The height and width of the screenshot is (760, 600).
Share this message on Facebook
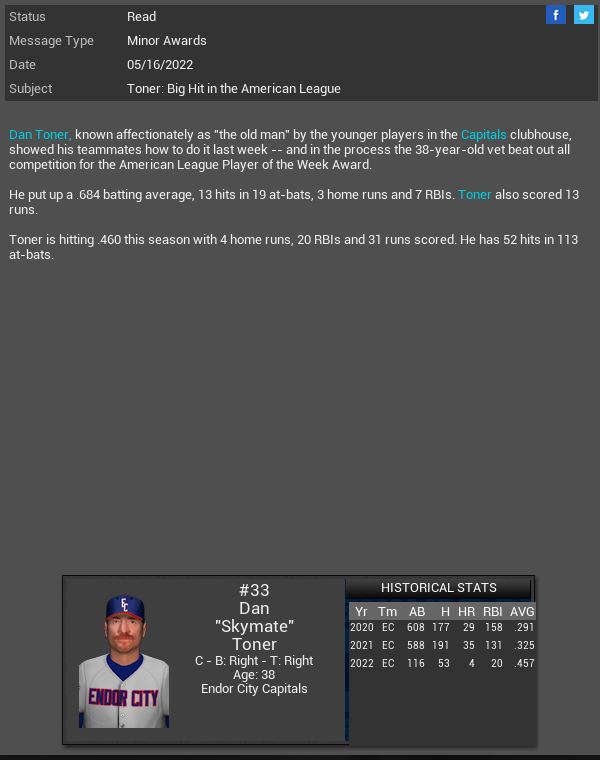556,15
